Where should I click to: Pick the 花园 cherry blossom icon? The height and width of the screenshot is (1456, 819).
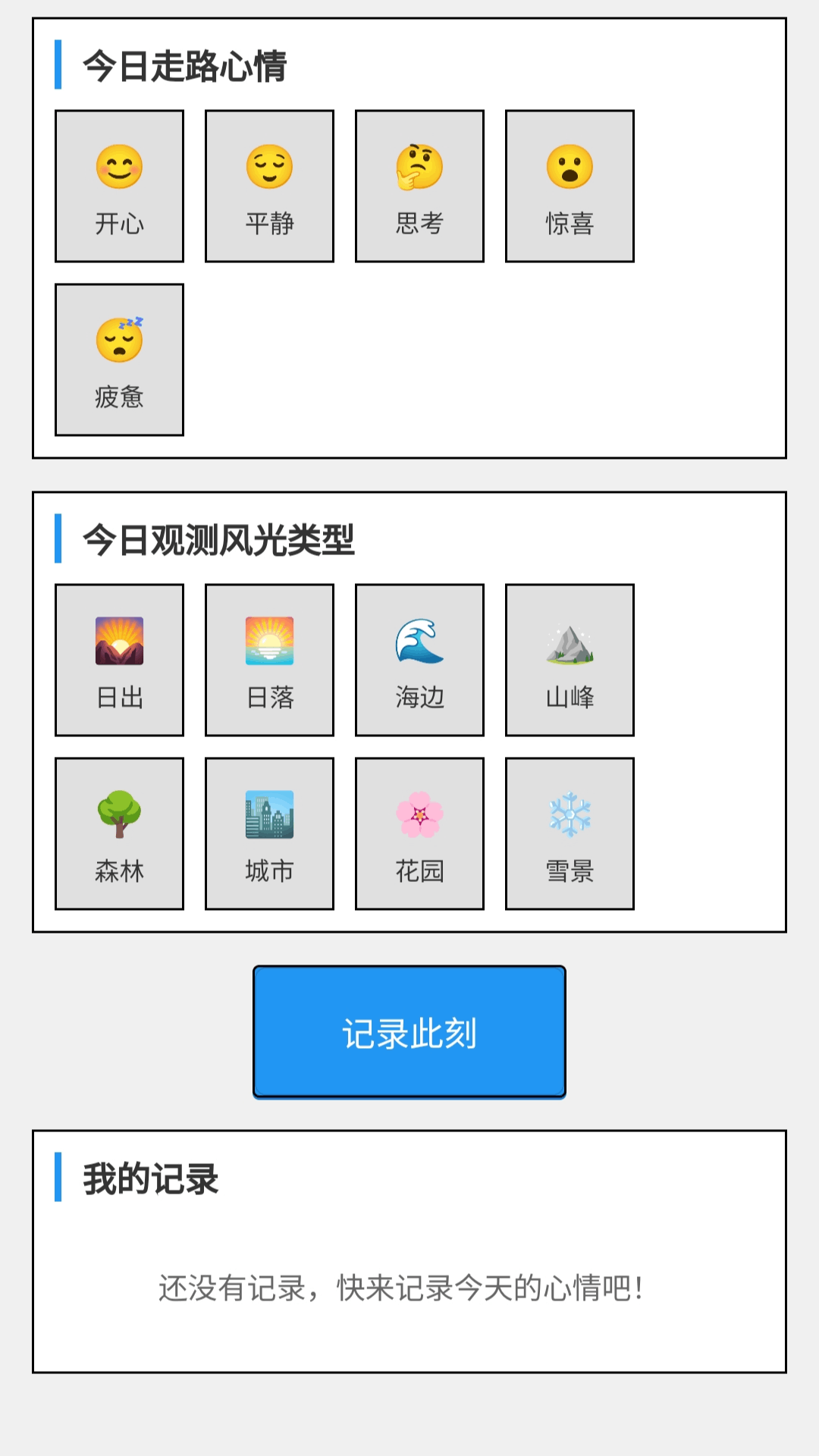click(419, 833)
